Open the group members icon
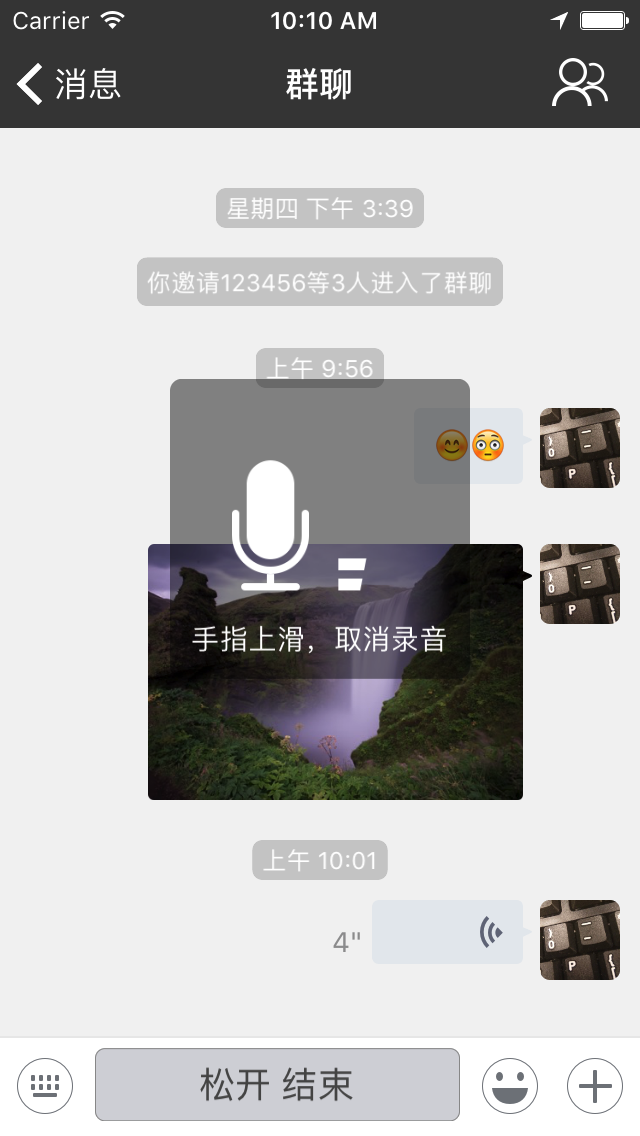 (580, 83)
